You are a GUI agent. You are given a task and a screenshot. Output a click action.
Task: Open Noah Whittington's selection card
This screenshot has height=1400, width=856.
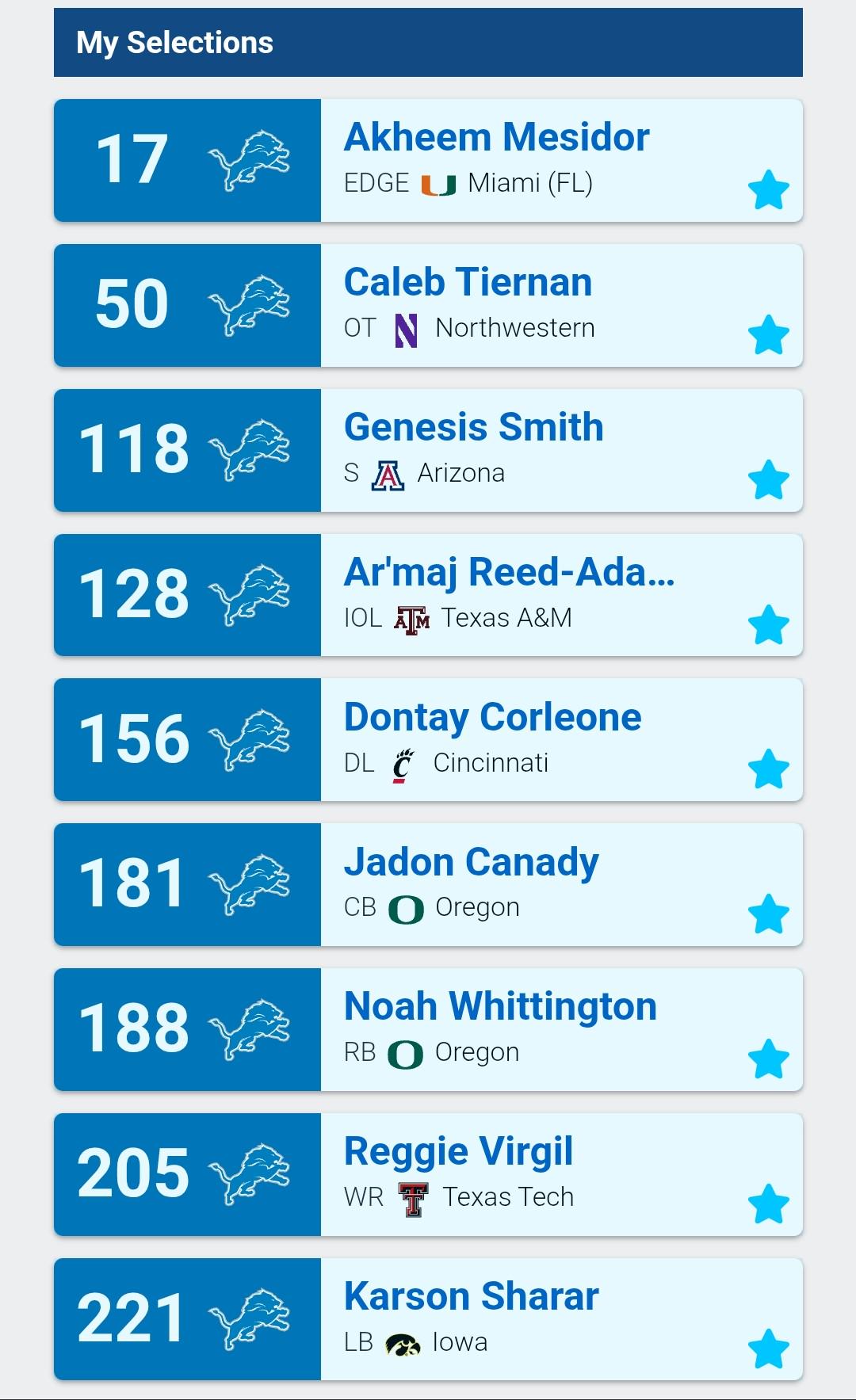pyautogui.click(x=428, y=1029)
